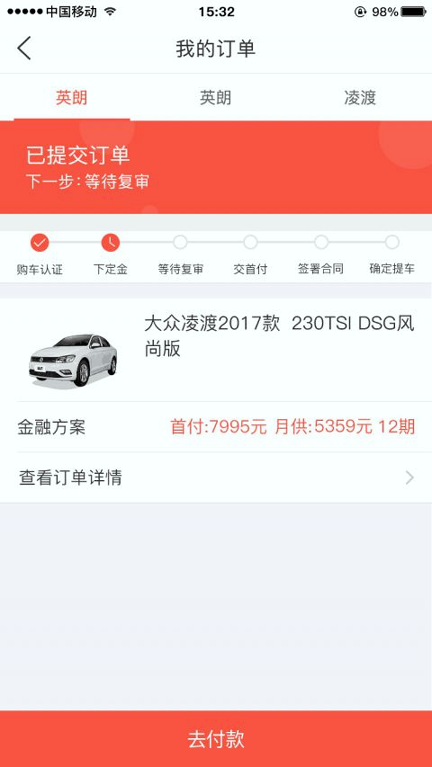Open the 大众凌渡2017款 car card
This screenshot has width=432, height=767.
pyautogui.click(x=216, y=350)
